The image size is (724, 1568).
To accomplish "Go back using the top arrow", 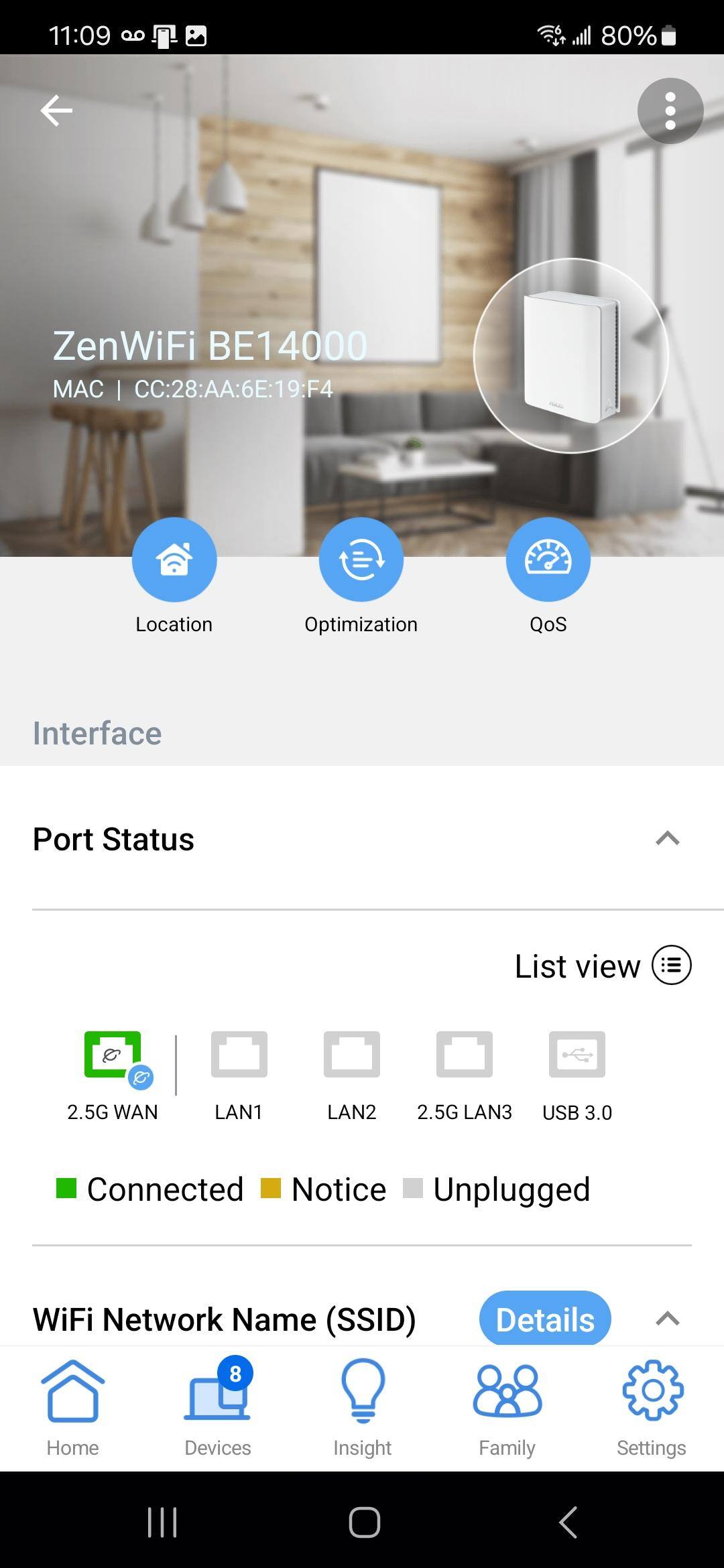I will (x=56, y=111).
